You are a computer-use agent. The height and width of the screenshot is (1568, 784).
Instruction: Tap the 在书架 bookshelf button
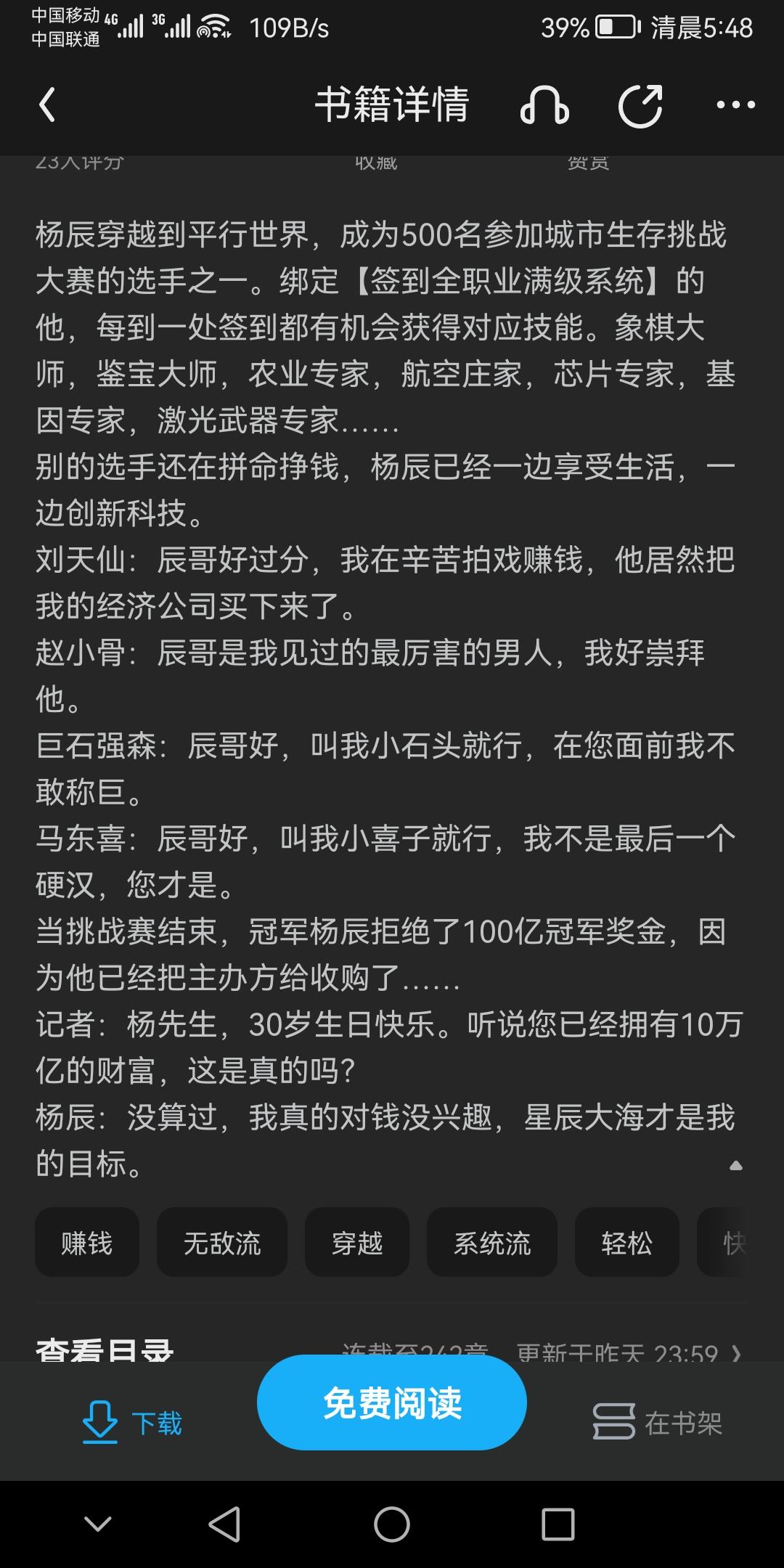(x=658, y=1423)
